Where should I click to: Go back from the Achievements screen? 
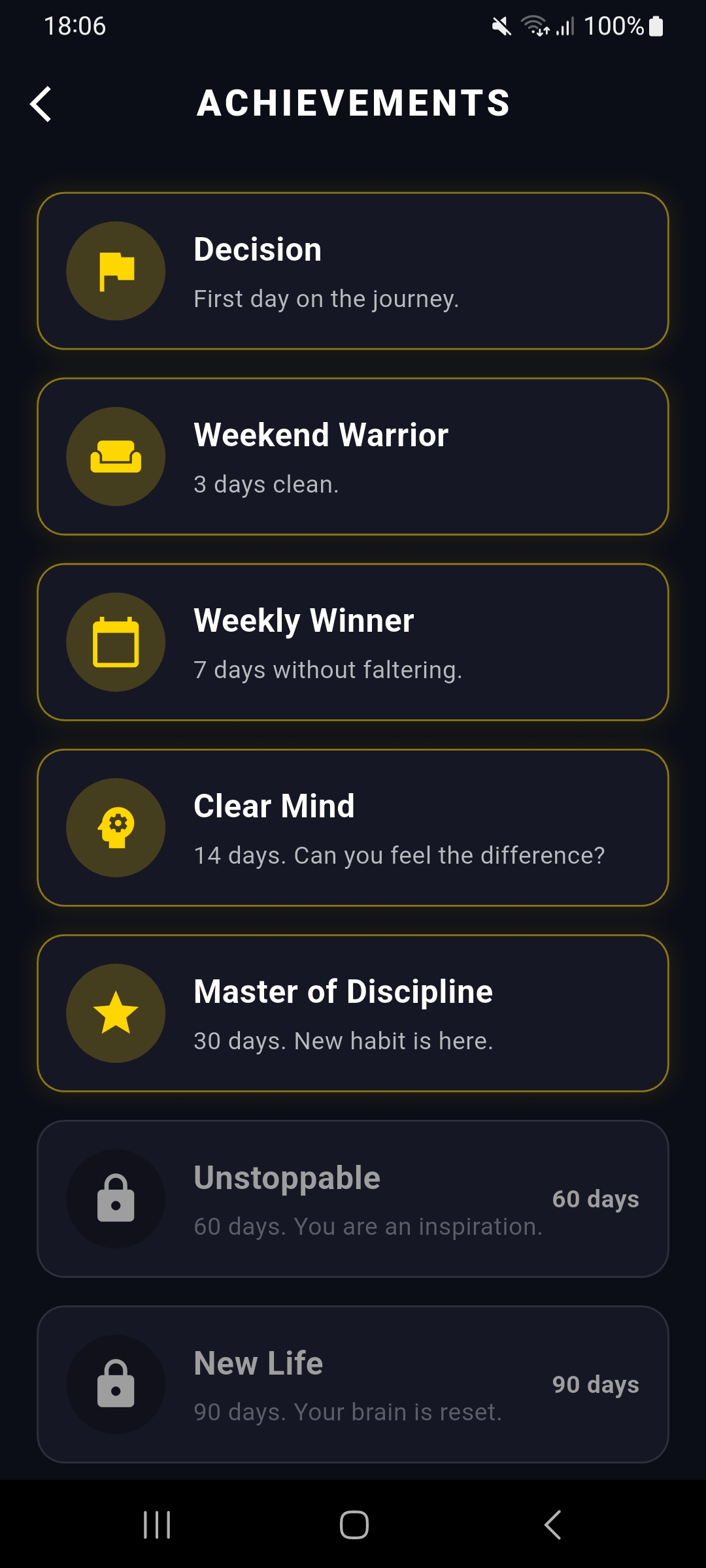point(41,104)
